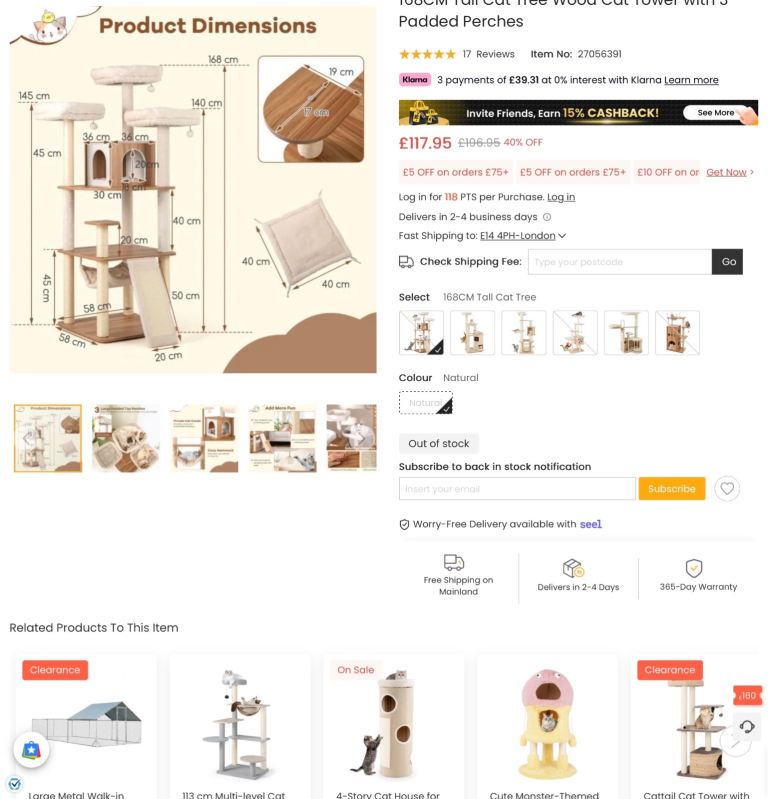Image resolution: width=768 pixels, height=799 pixels.
Task: Tap the Go button for shipping fee
Action: click(x=728, y=262)
